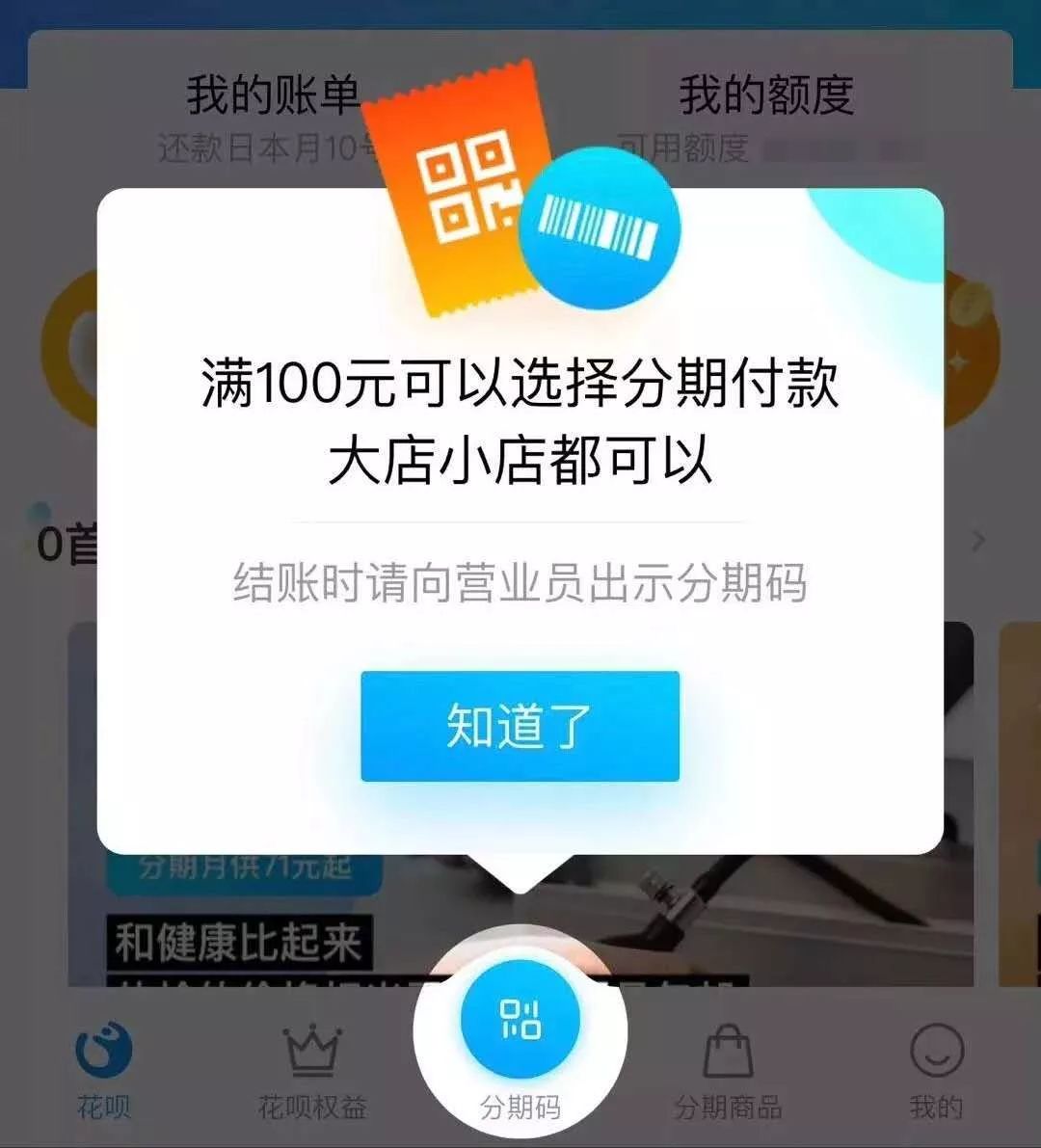The width and height of the screenshot is (1041, 1148).
Task: Open the 分期商品 shopping tab
Action: point(728,1070)
